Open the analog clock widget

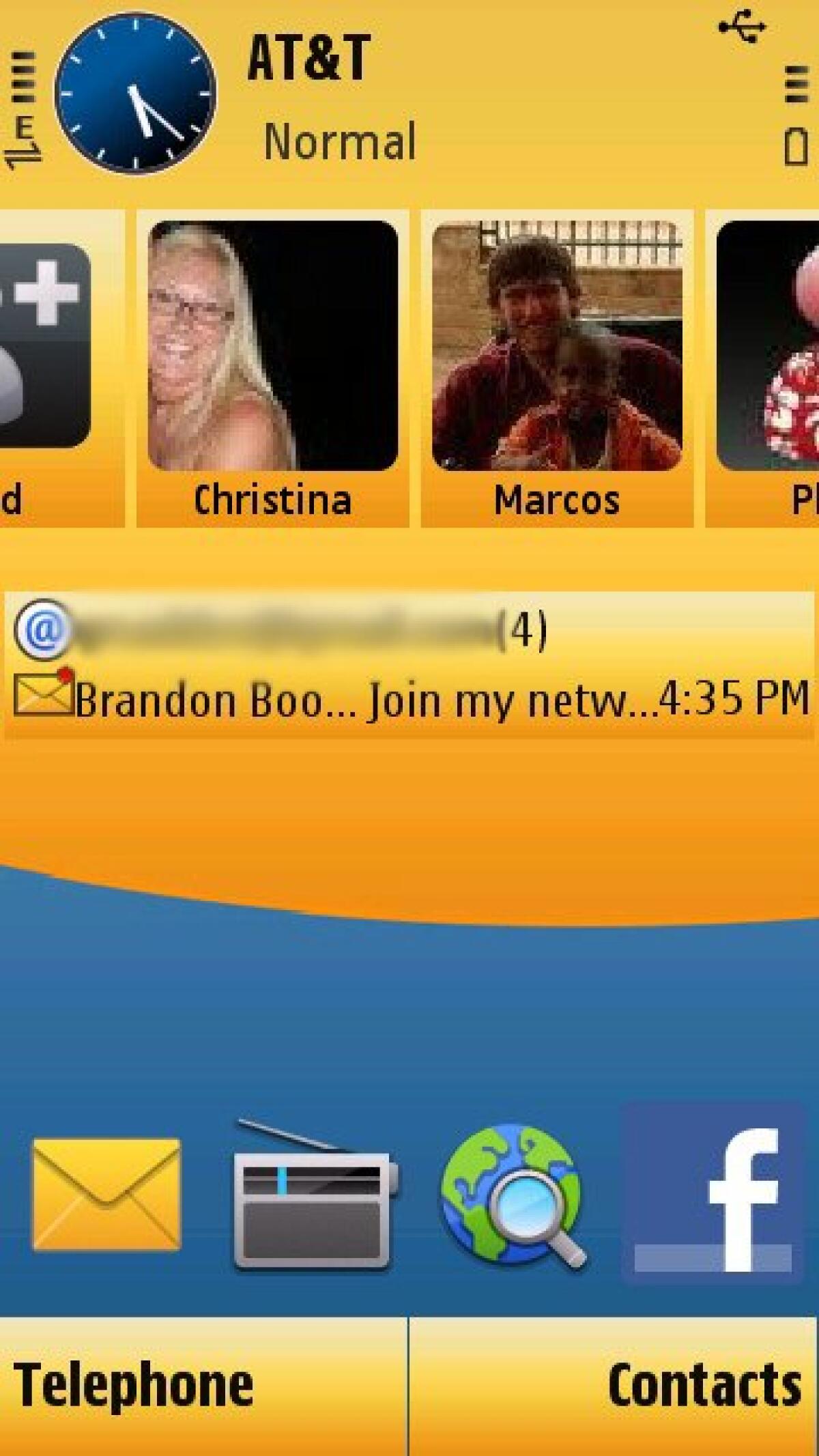click(134, 94)
